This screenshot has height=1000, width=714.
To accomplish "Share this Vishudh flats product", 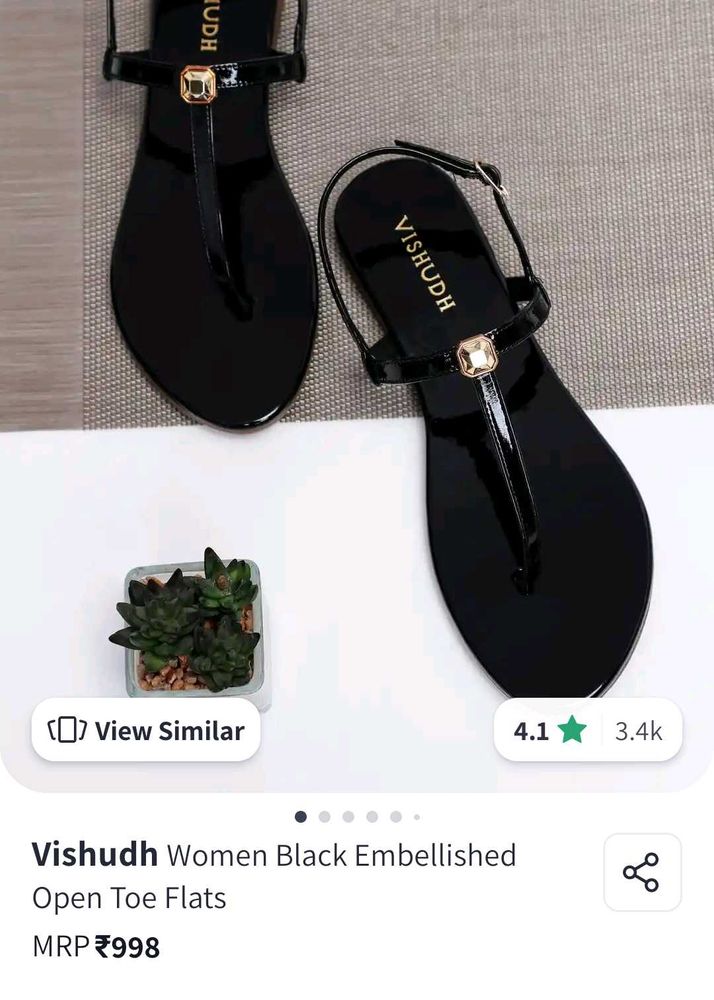I will 641,872.
